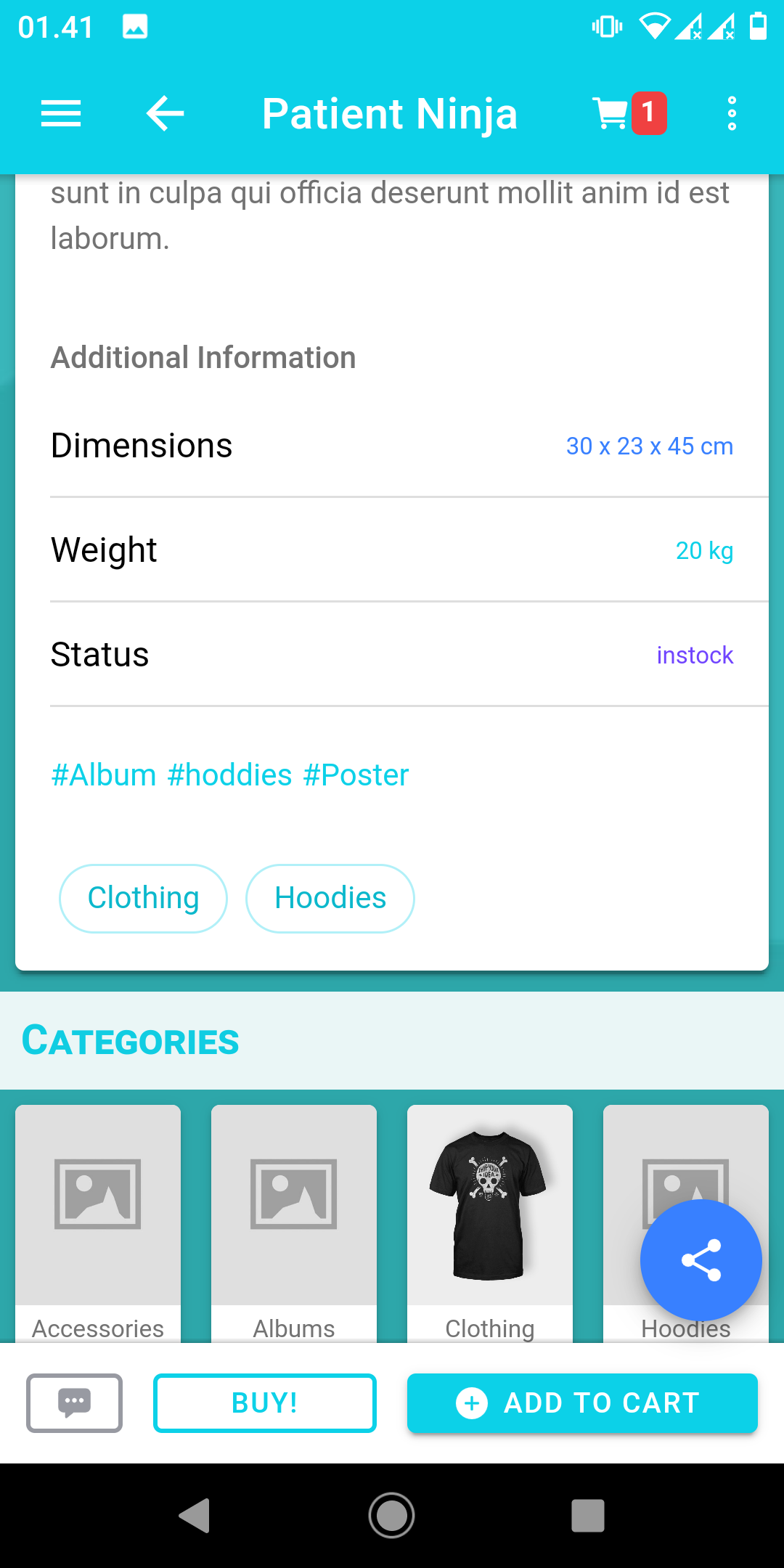
Task: Select the Hoodies chip
Action: [330, 898]
